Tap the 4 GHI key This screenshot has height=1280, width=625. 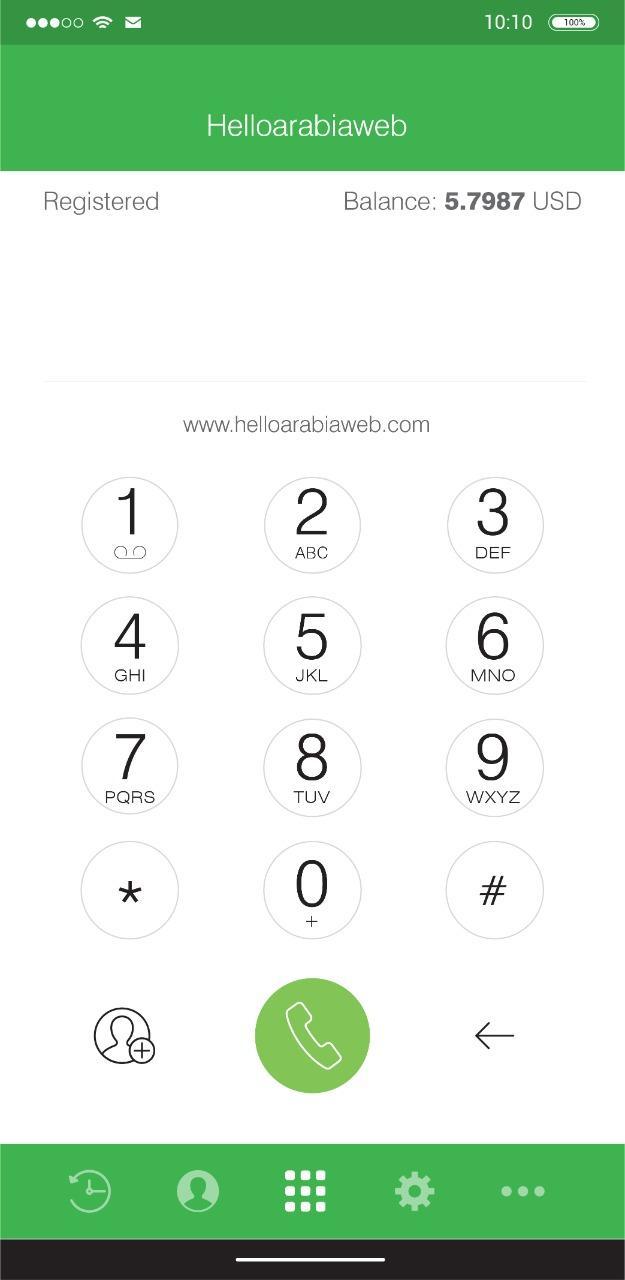coord(129,646)
